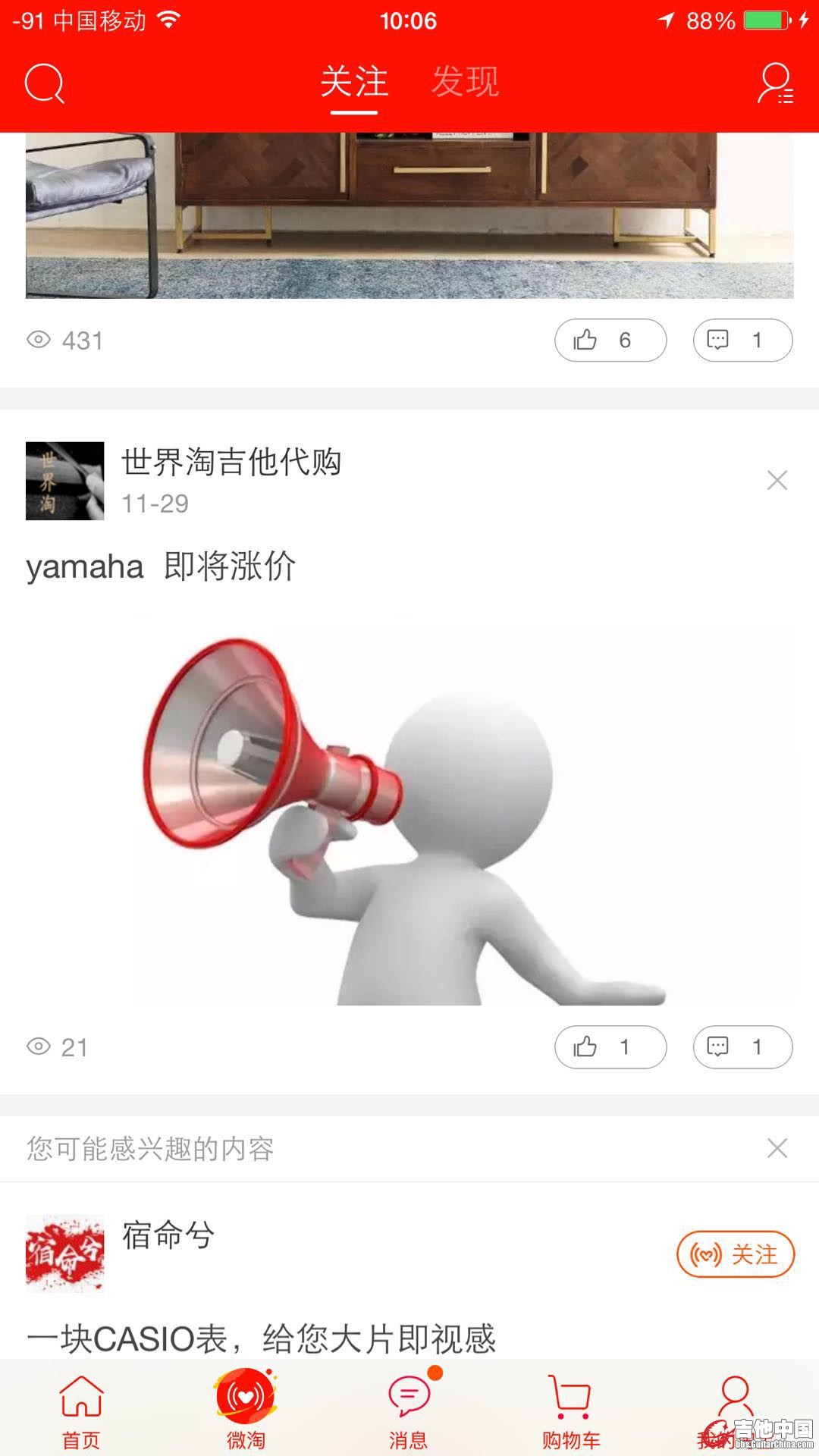Viewport: 819px width, 1456px height.
Task: Follow the 宿命兮 account
Action: tap(735, 1254)
